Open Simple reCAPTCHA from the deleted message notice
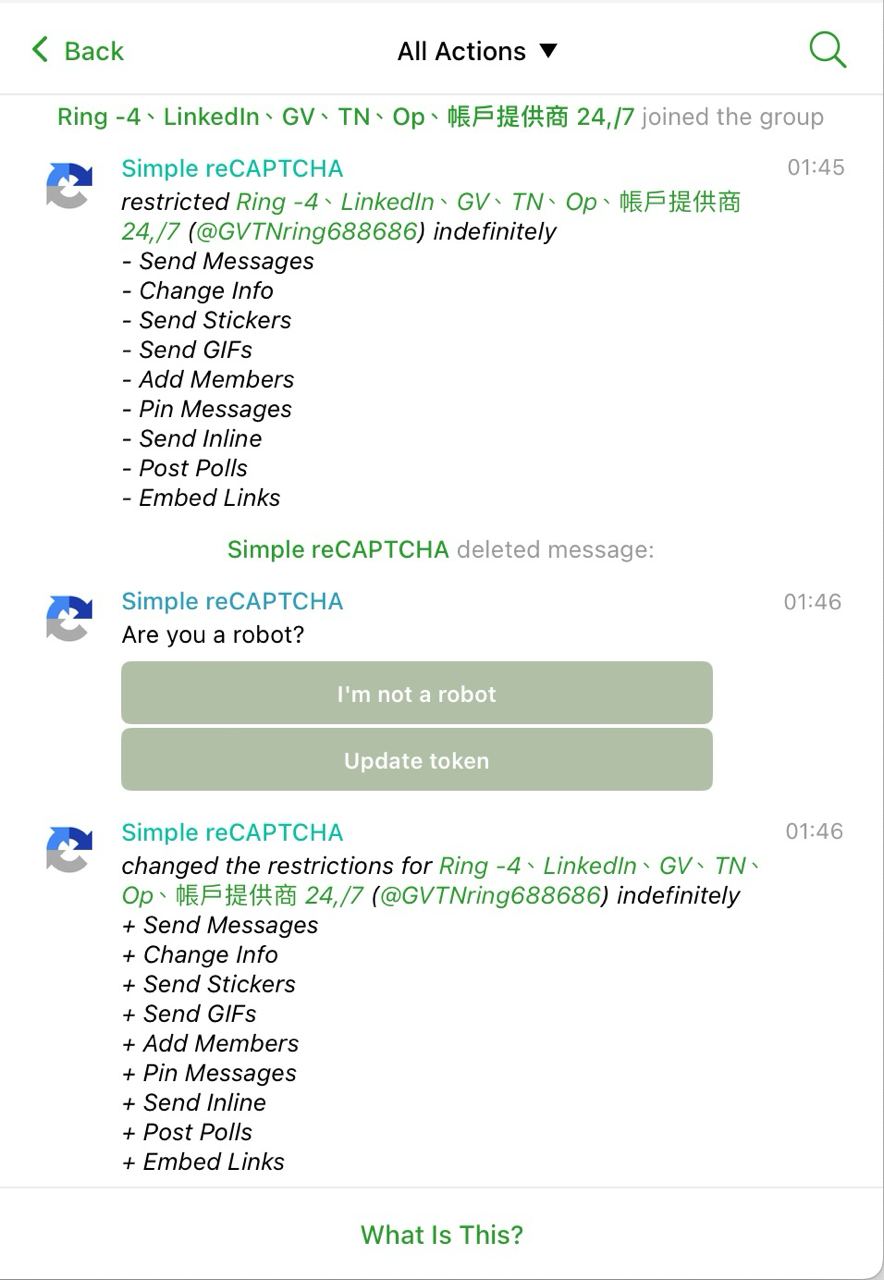Screen dimensions: 884x1280 click(337, 549)
